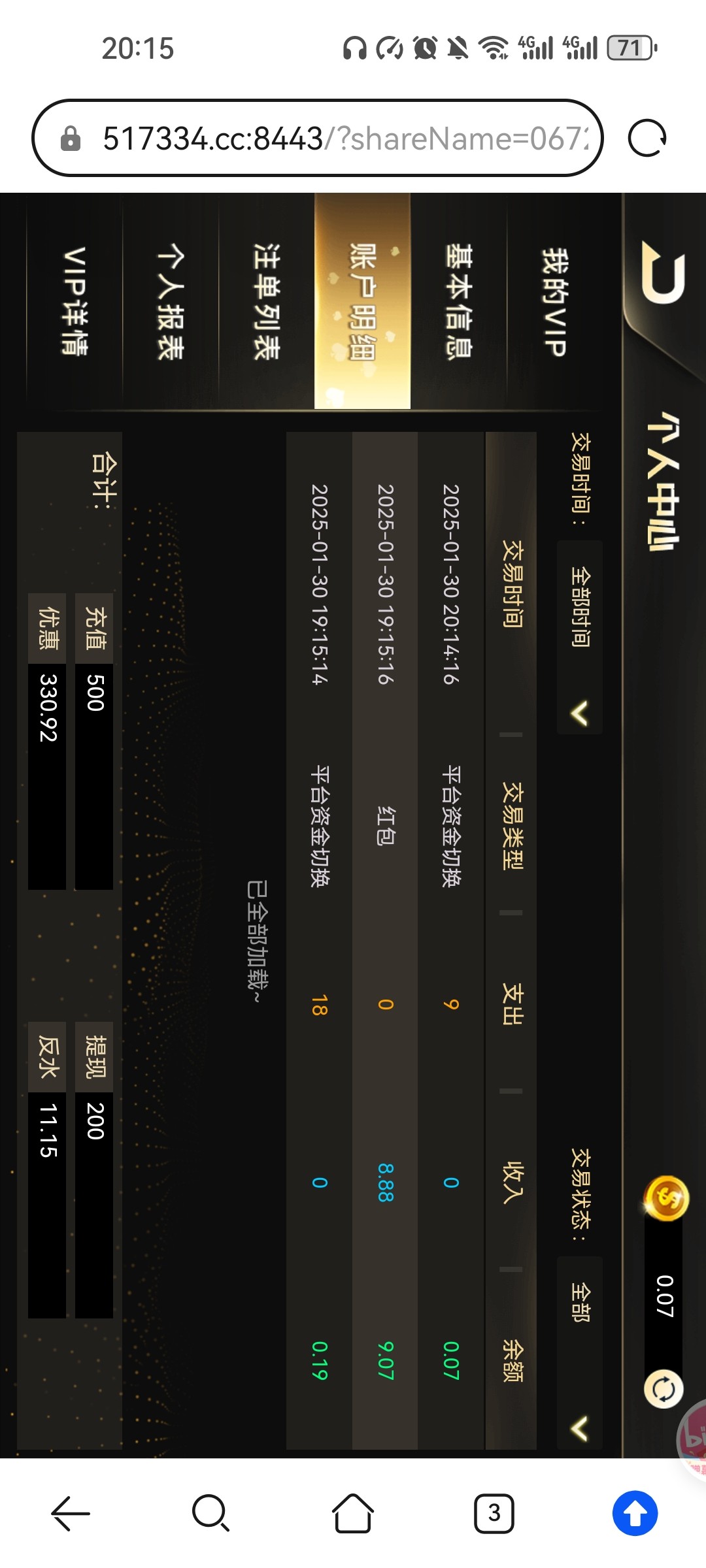706x1568 pixels.
Task: Expand the 全部时间 time filter dropdown
Action: point(580,637)
